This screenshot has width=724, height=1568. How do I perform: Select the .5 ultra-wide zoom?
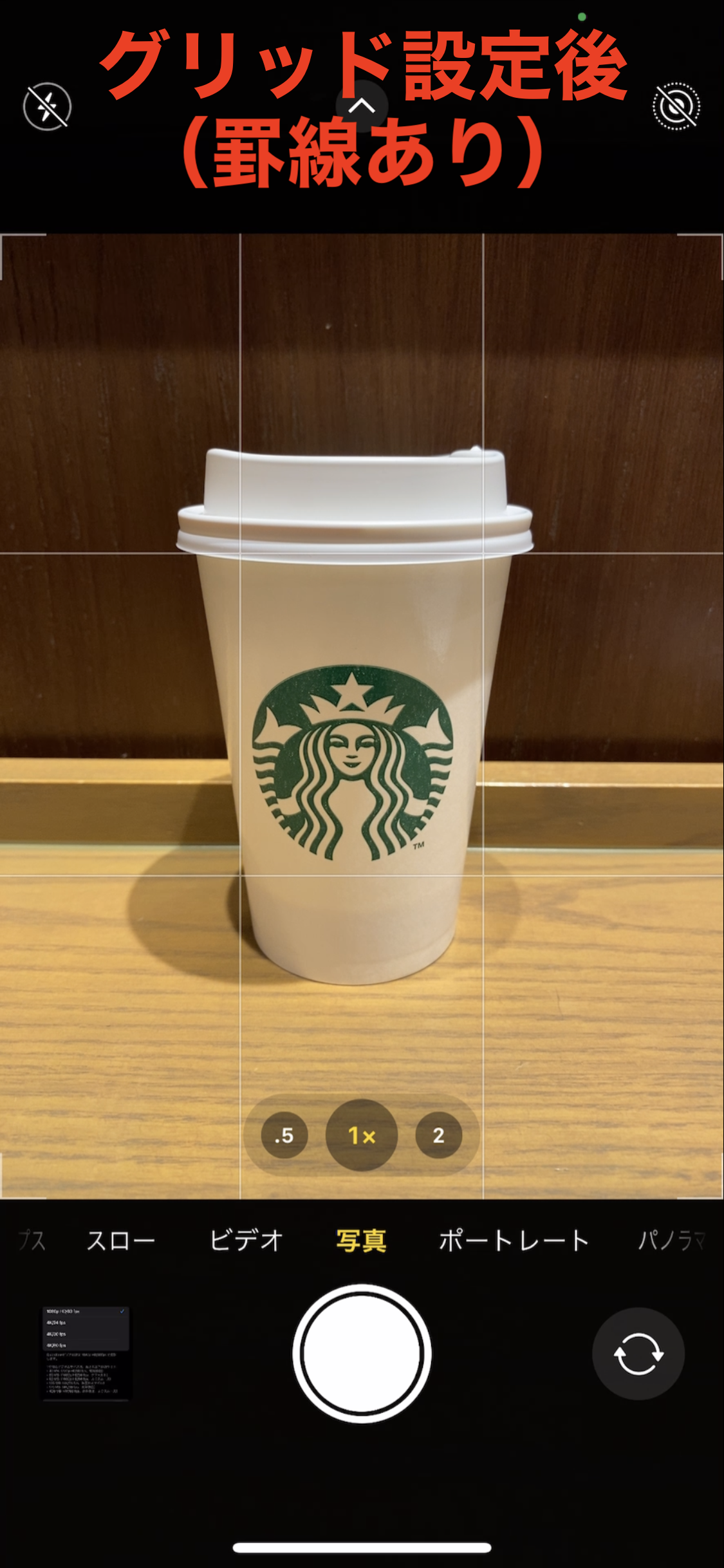pos(284,1135)
